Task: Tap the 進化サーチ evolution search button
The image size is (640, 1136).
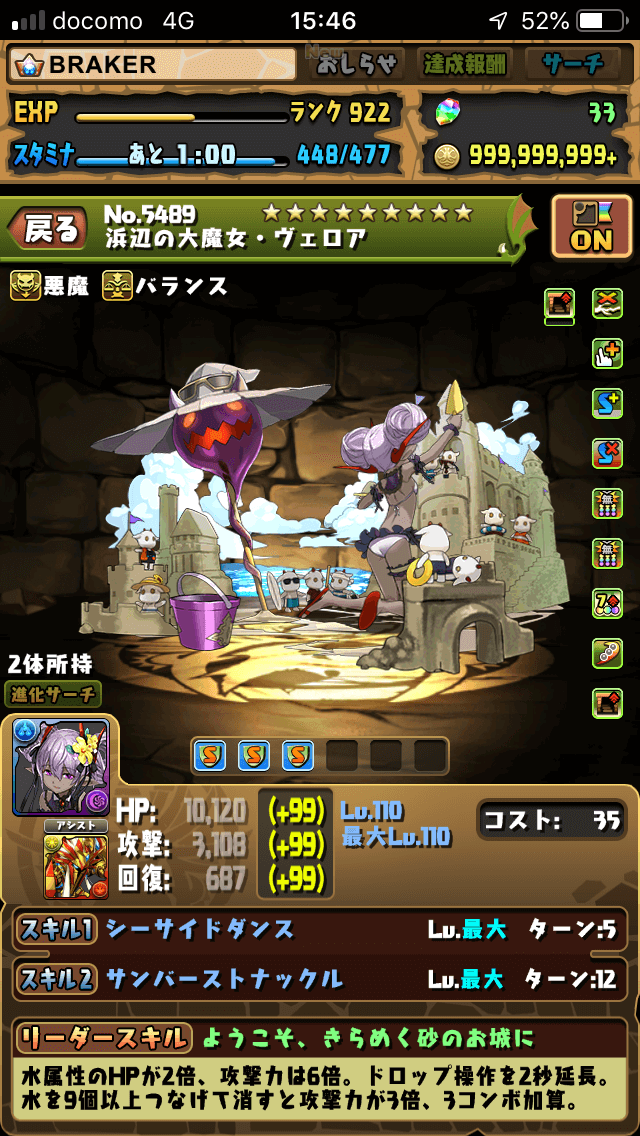Action: click(55, 694)
